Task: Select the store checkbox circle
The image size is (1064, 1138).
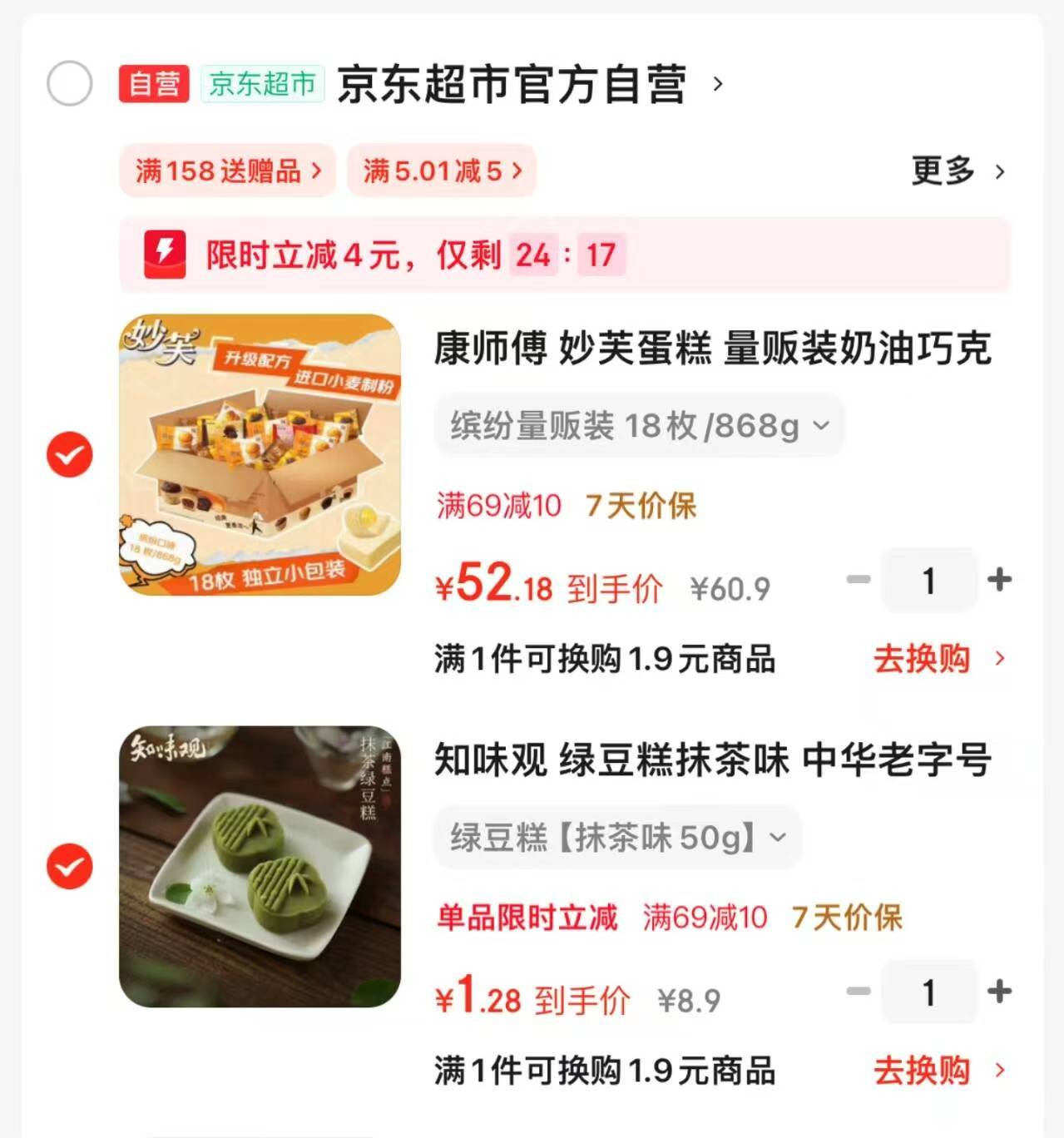Action: [69, 84]
